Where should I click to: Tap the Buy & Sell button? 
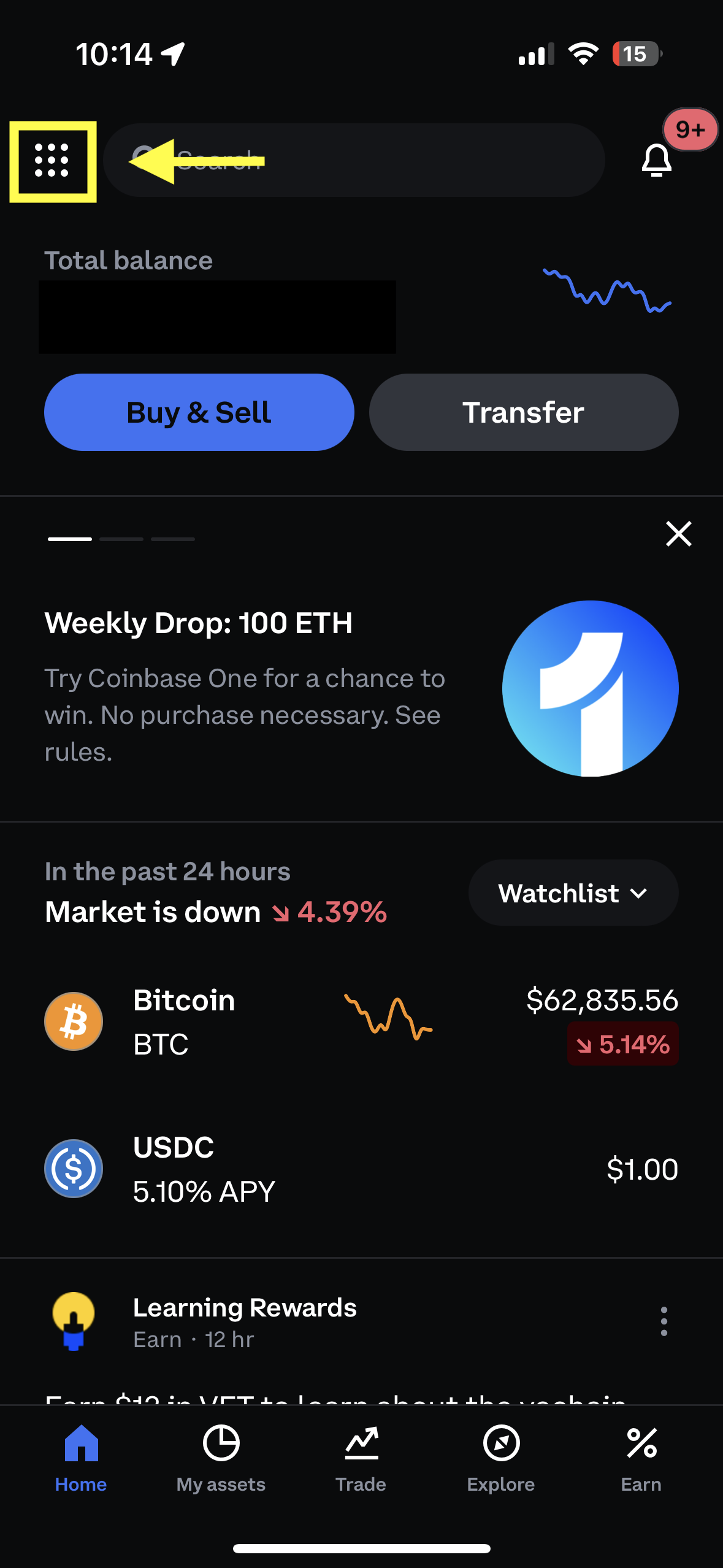click(x=199, y=412)
